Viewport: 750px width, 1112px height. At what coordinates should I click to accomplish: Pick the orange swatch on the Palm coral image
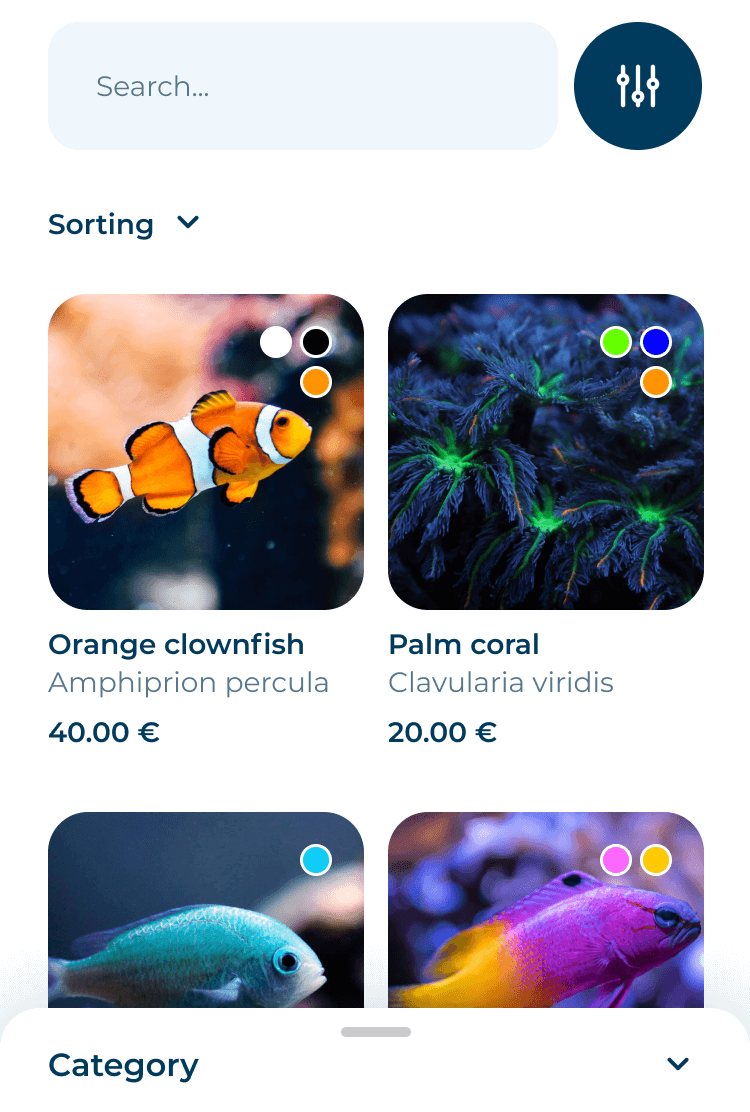656,382
